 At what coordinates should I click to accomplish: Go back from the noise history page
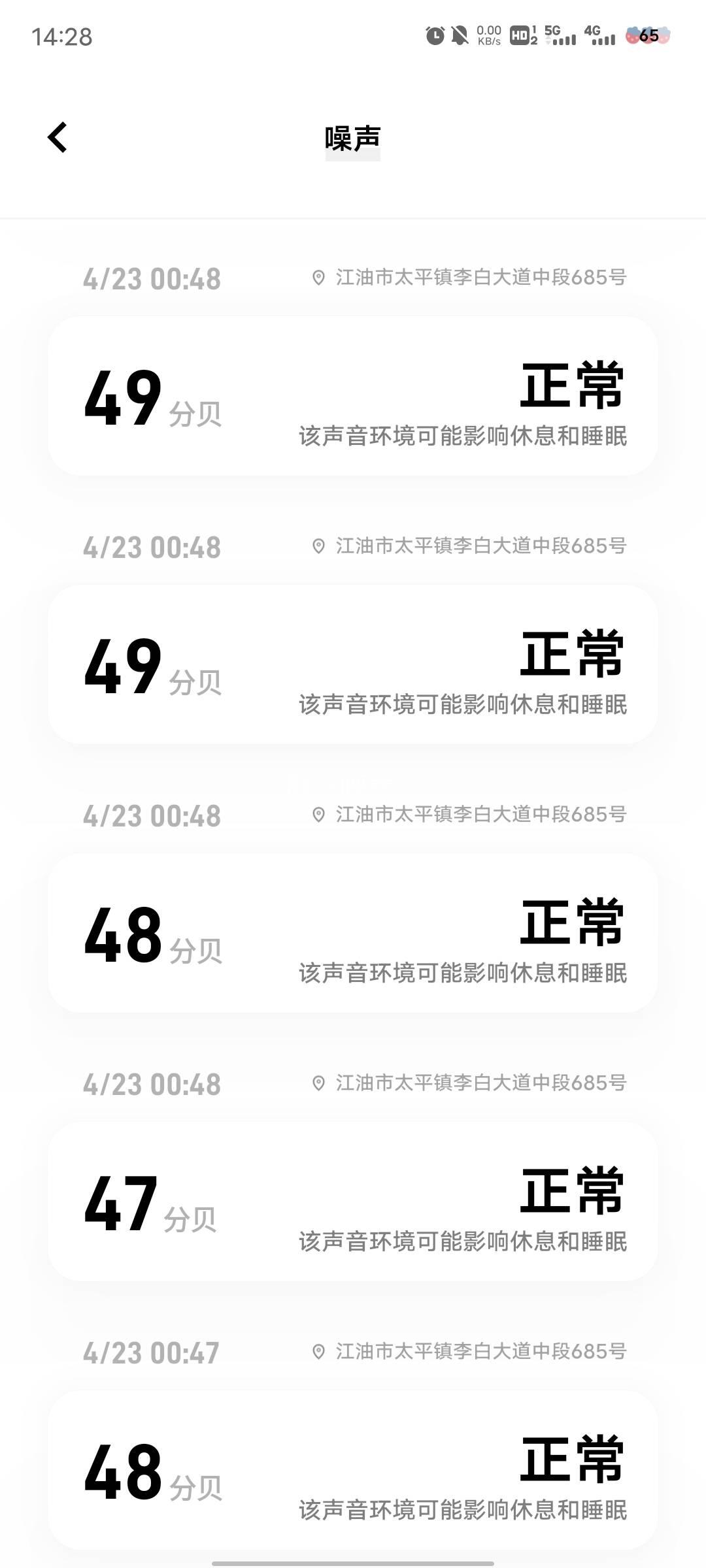[58, 138]
